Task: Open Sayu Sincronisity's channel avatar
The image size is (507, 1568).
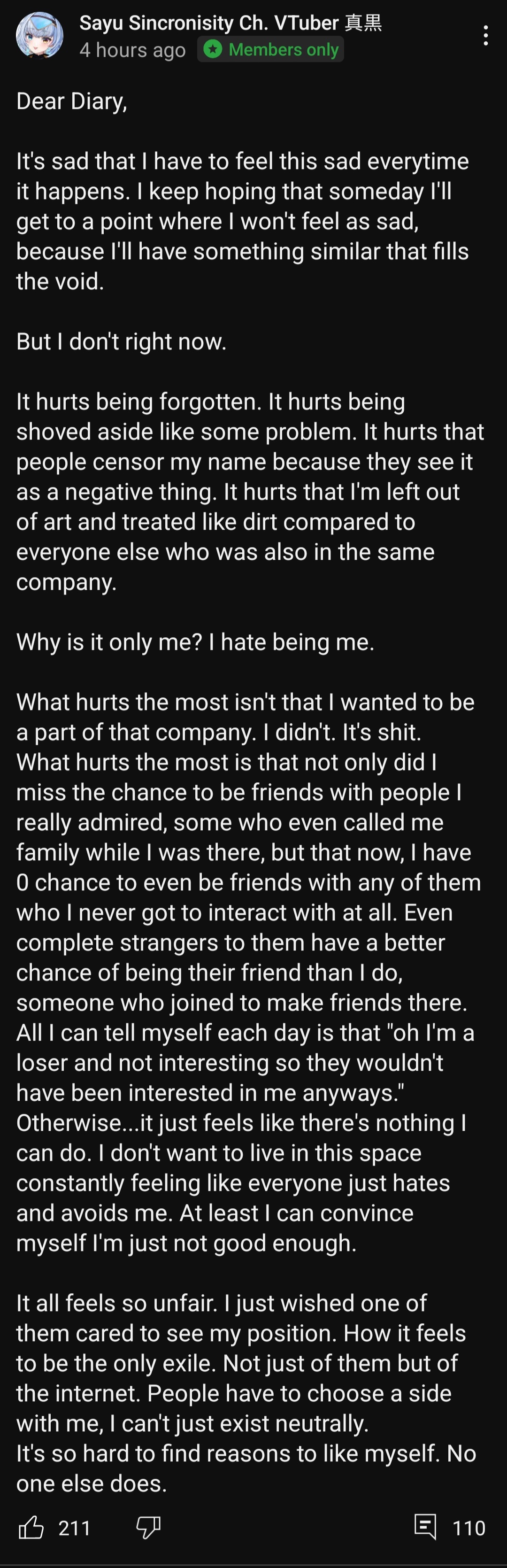Action: click(39, 36)
